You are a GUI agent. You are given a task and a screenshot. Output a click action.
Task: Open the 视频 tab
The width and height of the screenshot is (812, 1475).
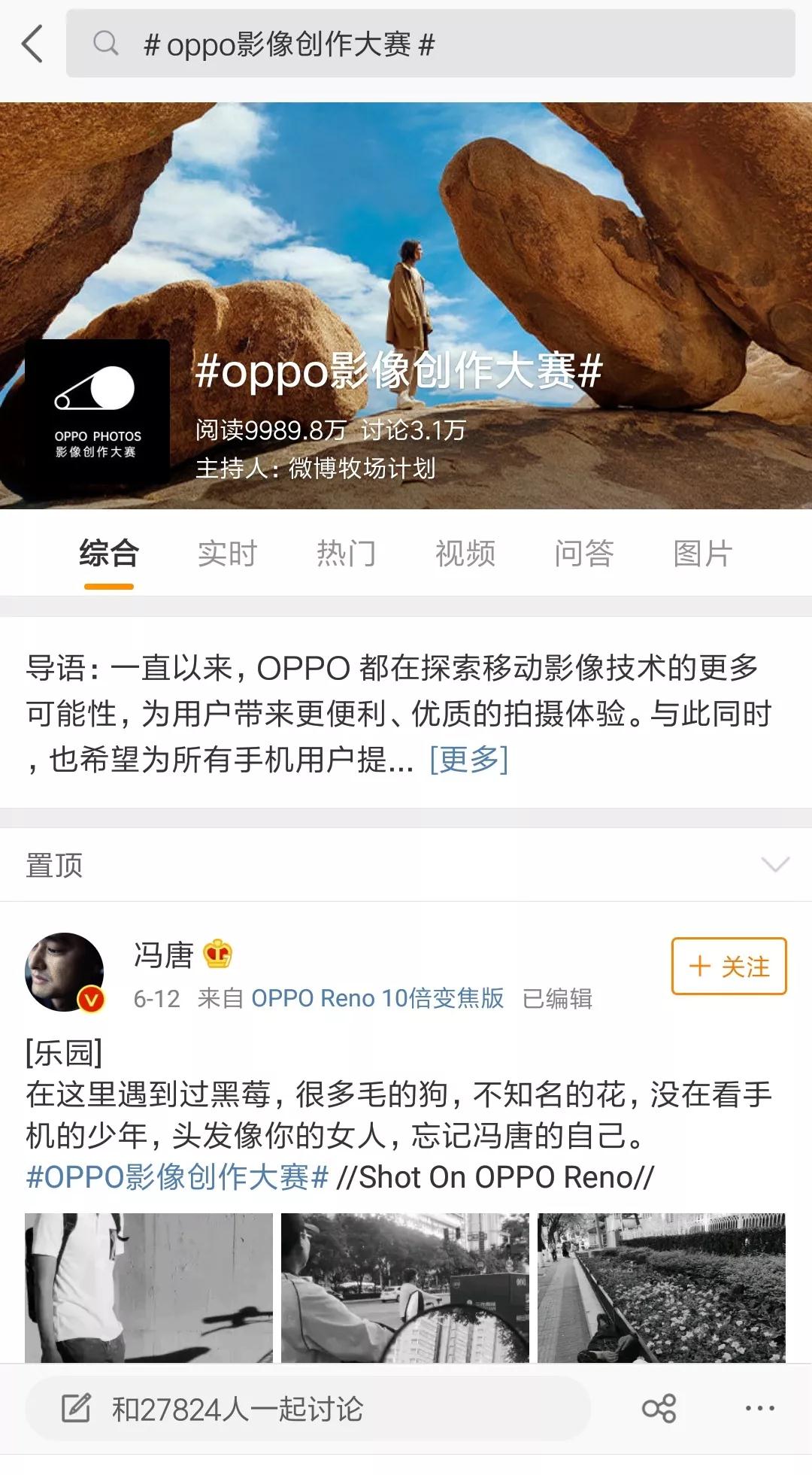[x=465, y=554]
